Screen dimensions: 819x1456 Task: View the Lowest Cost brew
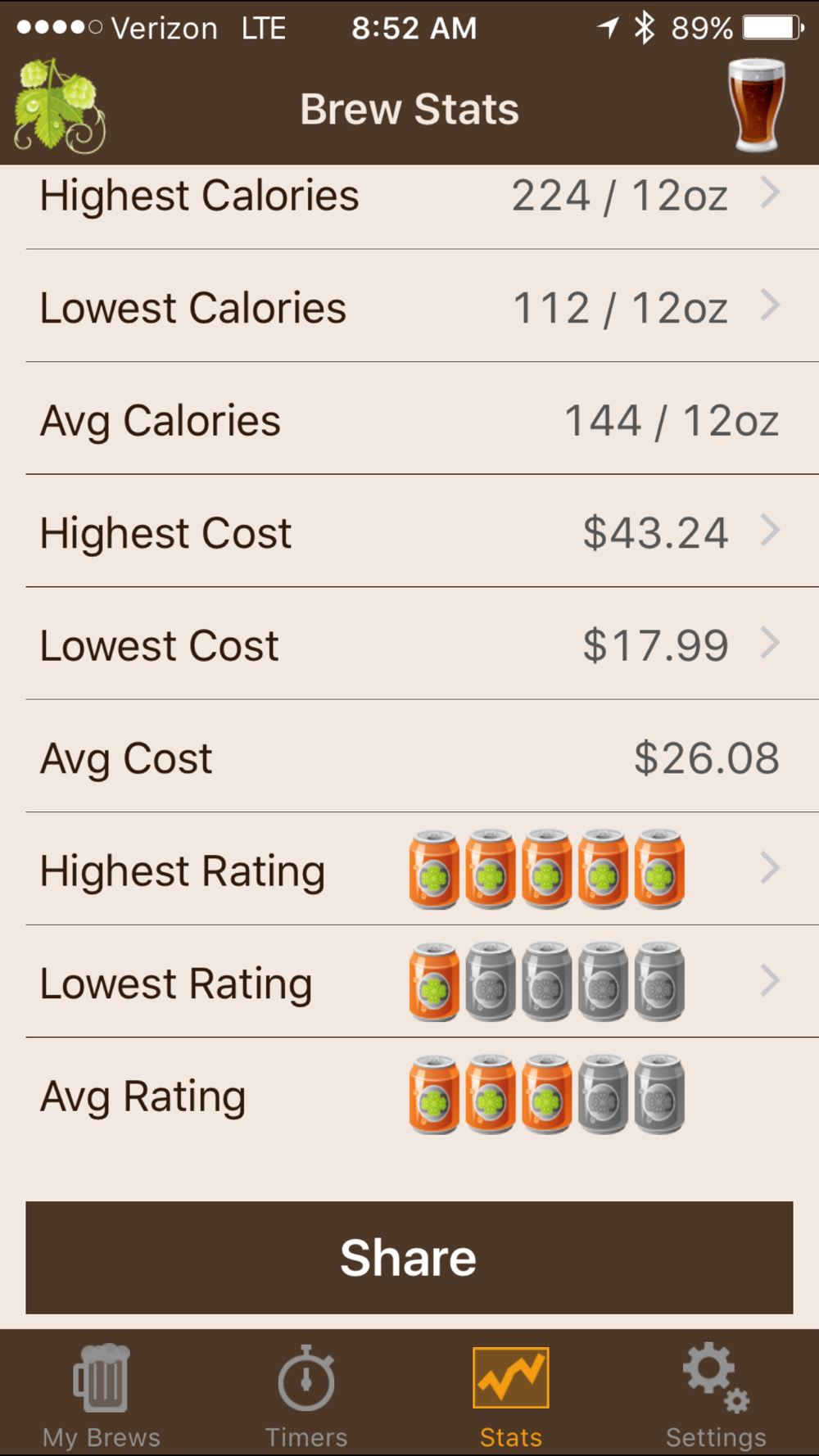(409, 644)
